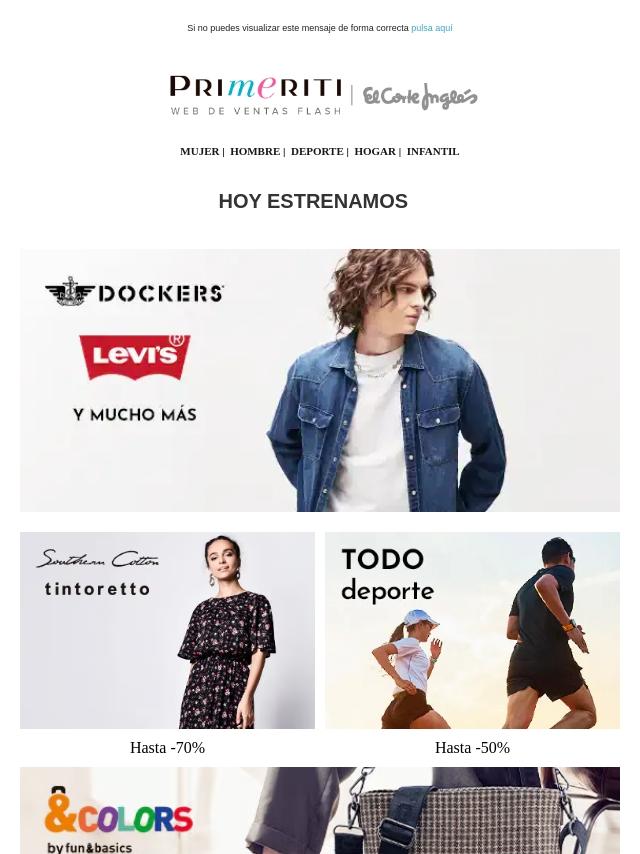Open the &Colors by fun&basics banner
Image resolution: width=640 pixels, height=854 pixels.
[319, 811]
